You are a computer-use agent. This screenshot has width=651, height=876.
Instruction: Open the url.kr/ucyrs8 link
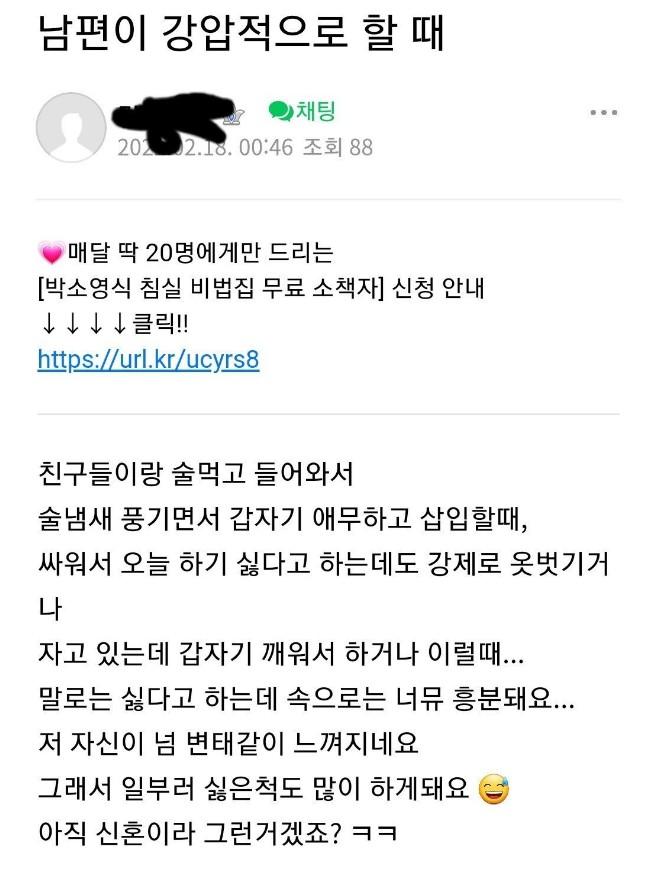tap(148, 359)
